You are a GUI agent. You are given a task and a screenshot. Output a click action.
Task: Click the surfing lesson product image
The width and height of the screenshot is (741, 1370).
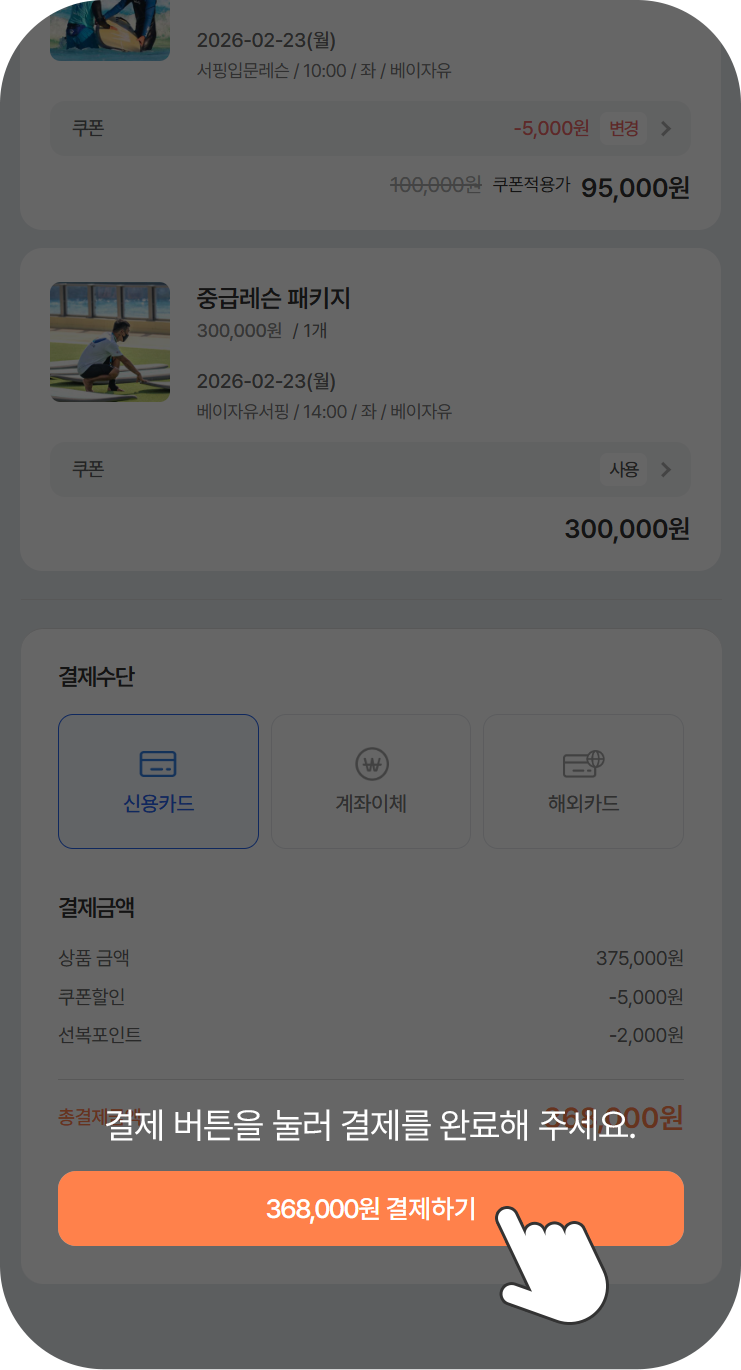click(x=110, y=30)
